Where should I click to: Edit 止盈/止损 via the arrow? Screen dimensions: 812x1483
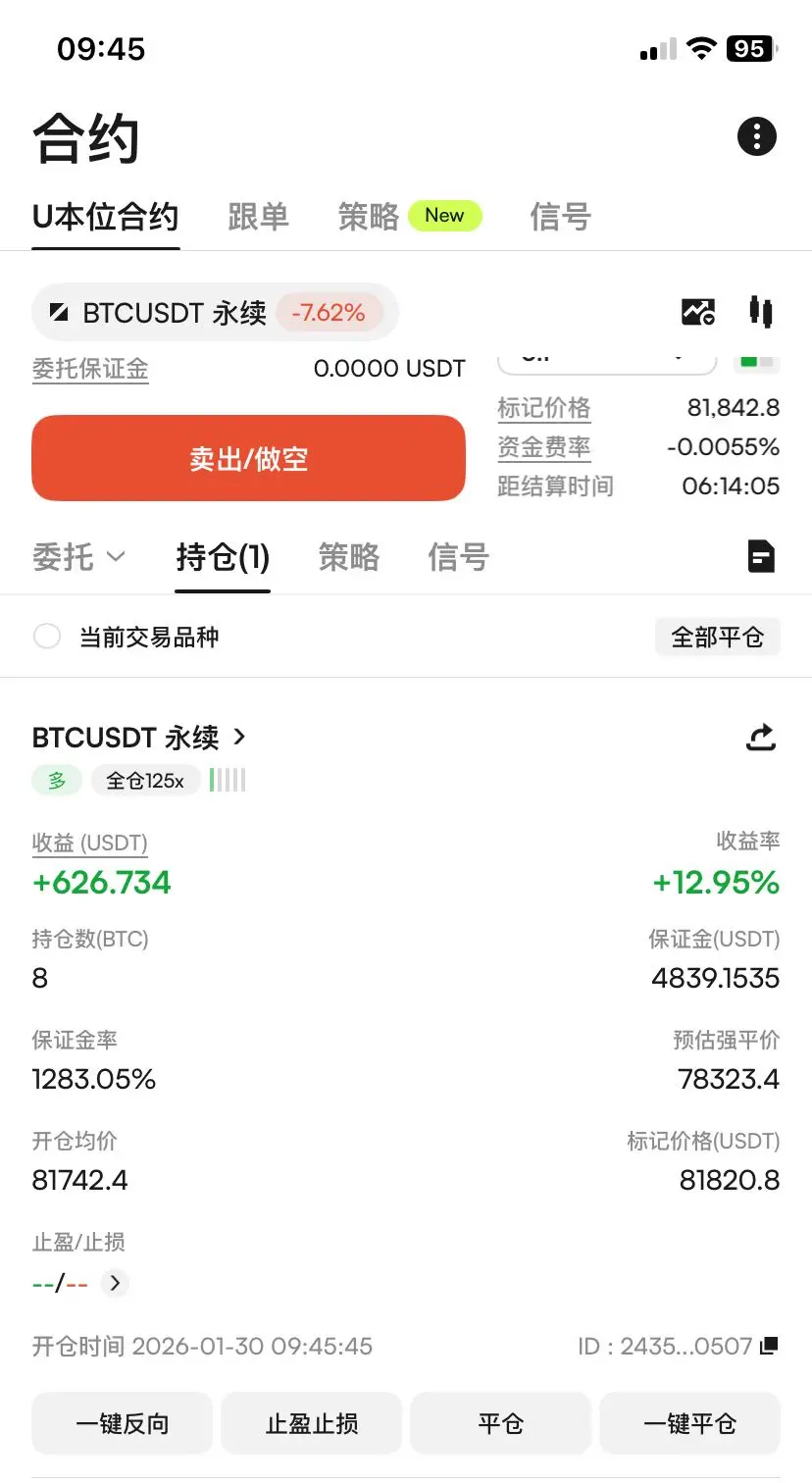(x=115, y=1283)
